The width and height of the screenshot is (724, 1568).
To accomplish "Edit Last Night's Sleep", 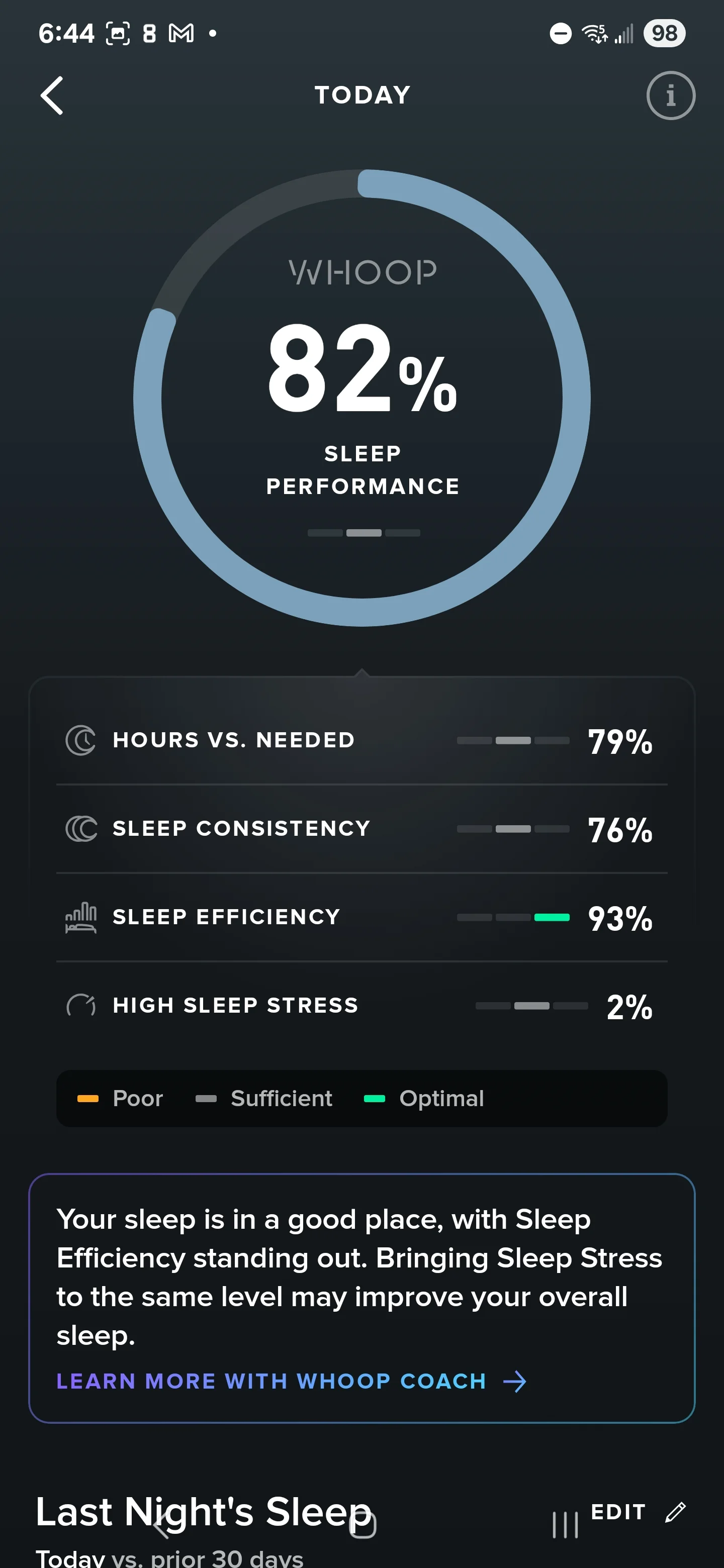I will (638, 1512).
